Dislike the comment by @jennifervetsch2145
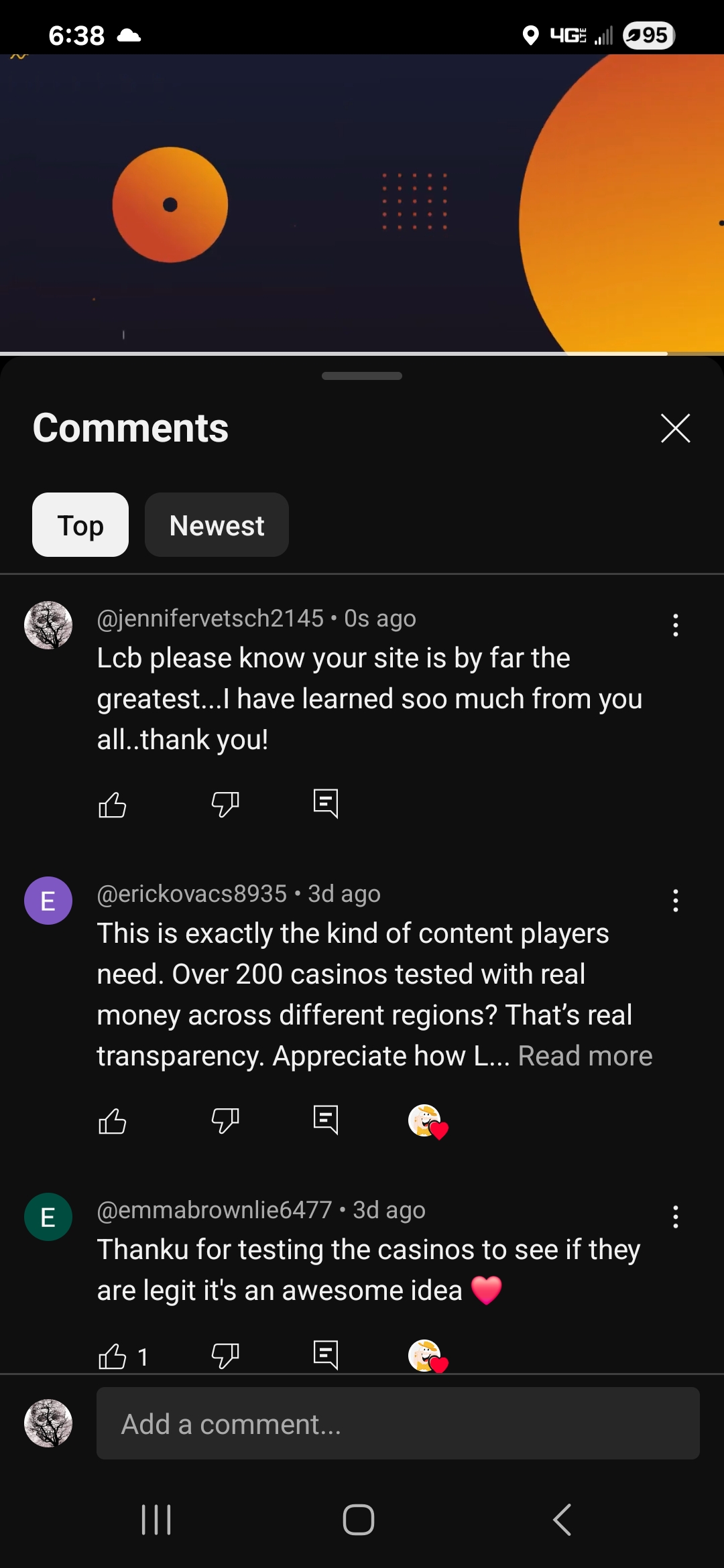The width and height of the screenshot is (724, 1568). coord(225,804)
